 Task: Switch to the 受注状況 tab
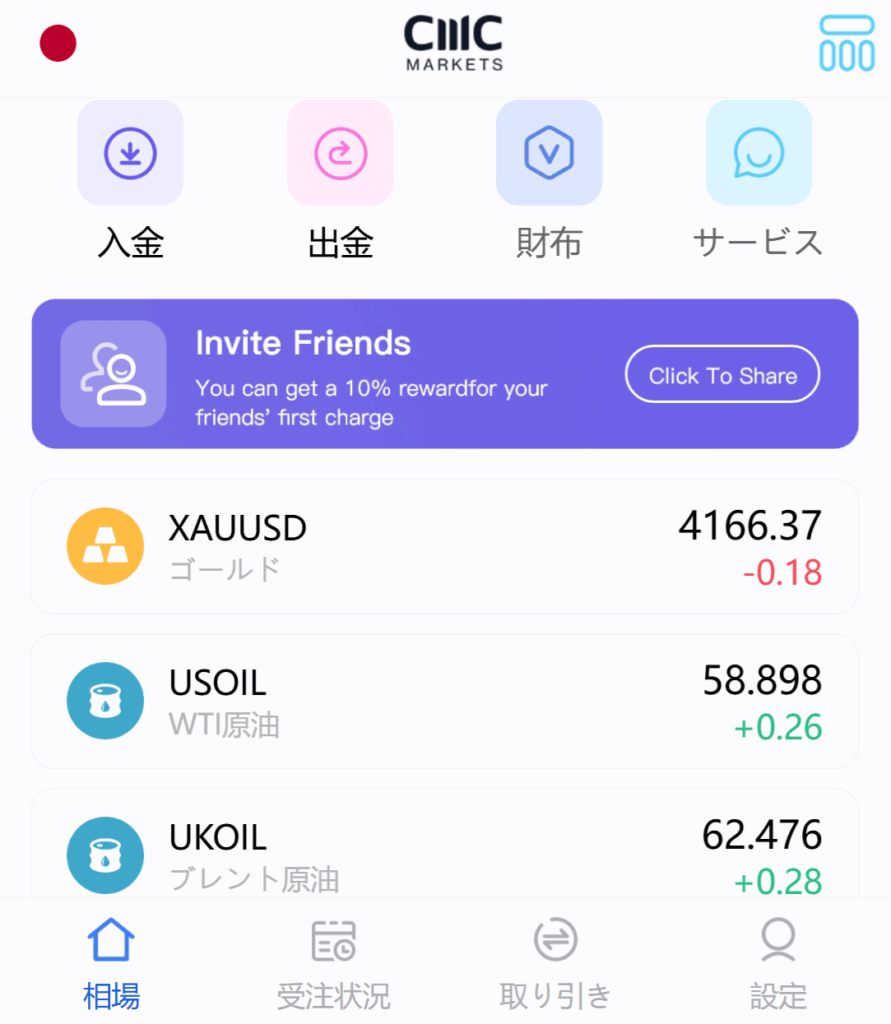coord(333,964)
